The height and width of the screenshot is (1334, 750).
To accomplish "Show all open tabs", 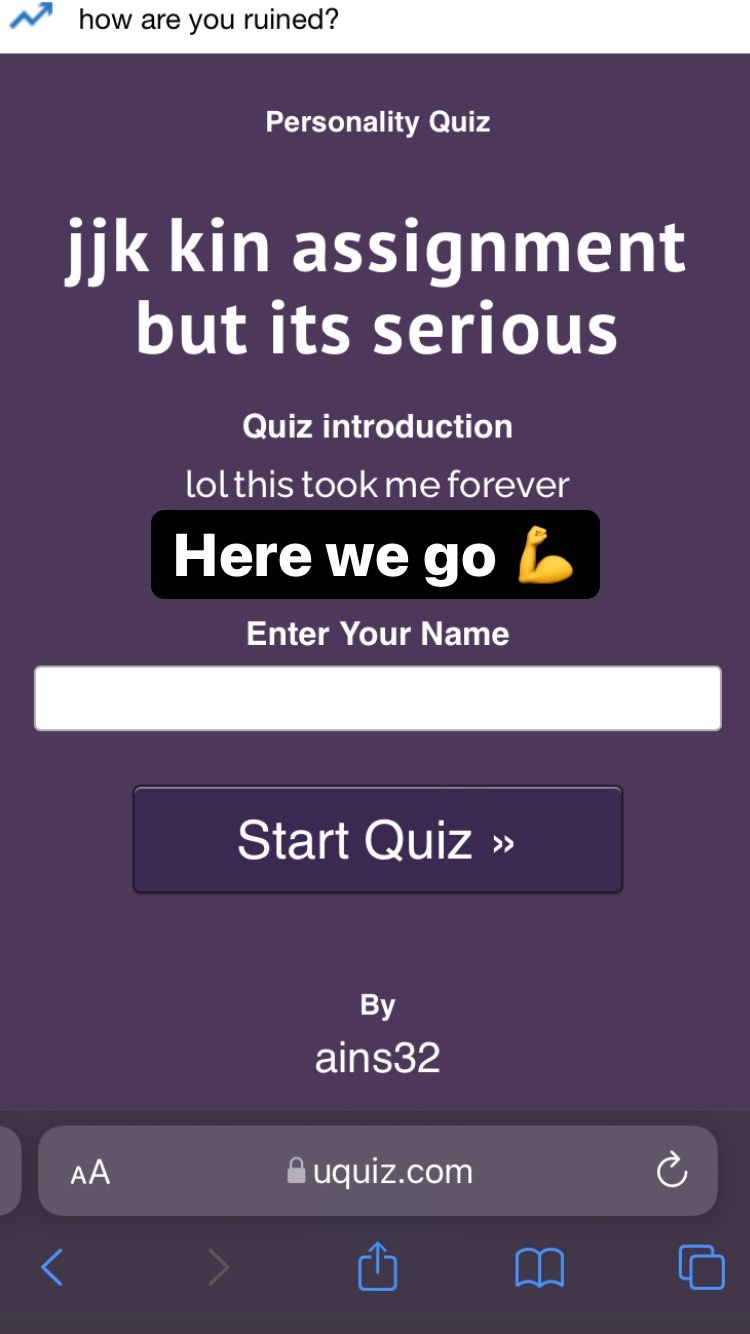I will tap(701, 1267).
